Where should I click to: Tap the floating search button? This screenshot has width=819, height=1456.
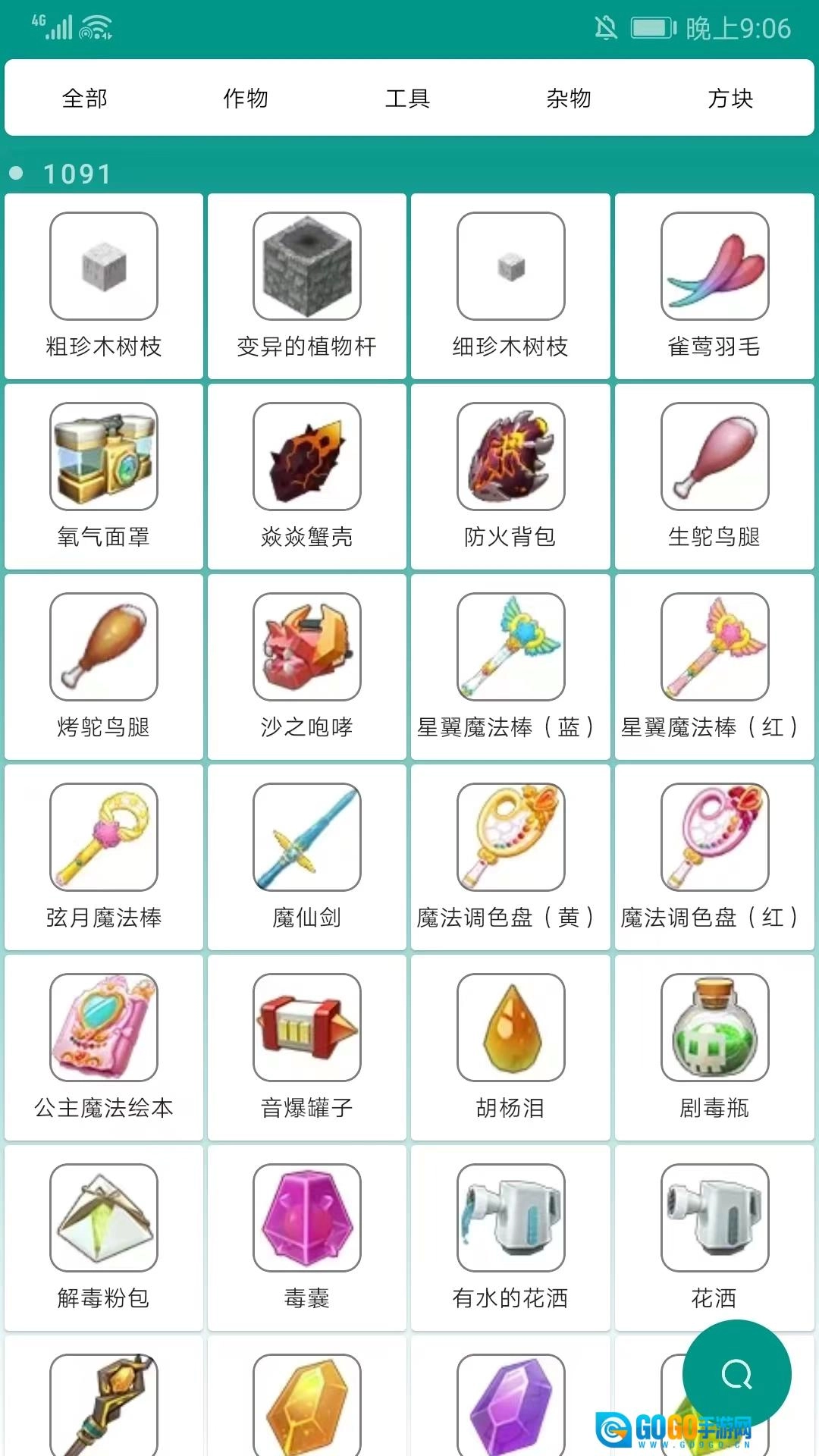[x=736, y=1374]
